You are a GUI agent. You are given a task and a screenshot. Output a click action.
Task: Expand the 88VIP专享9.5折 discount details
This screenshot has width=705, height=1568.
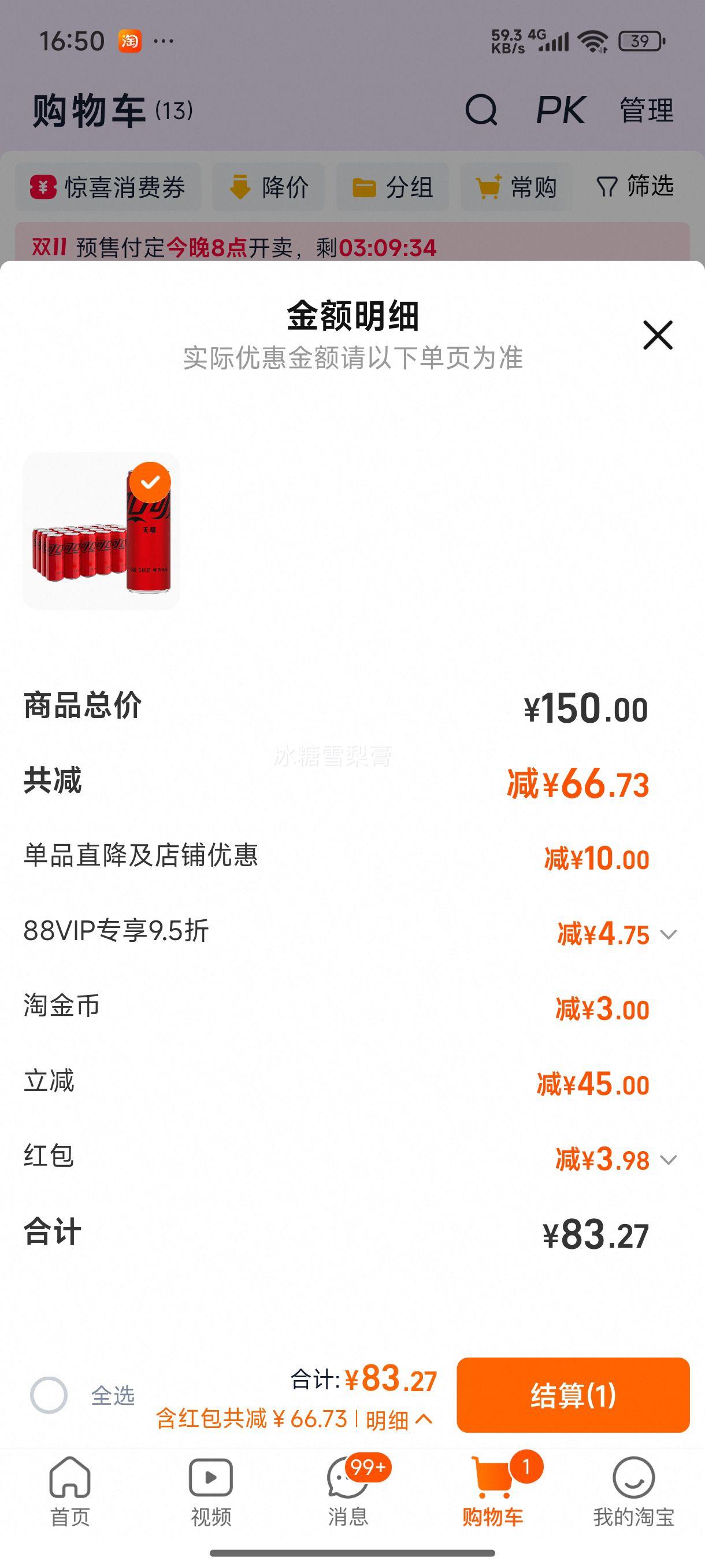(668, 934)
